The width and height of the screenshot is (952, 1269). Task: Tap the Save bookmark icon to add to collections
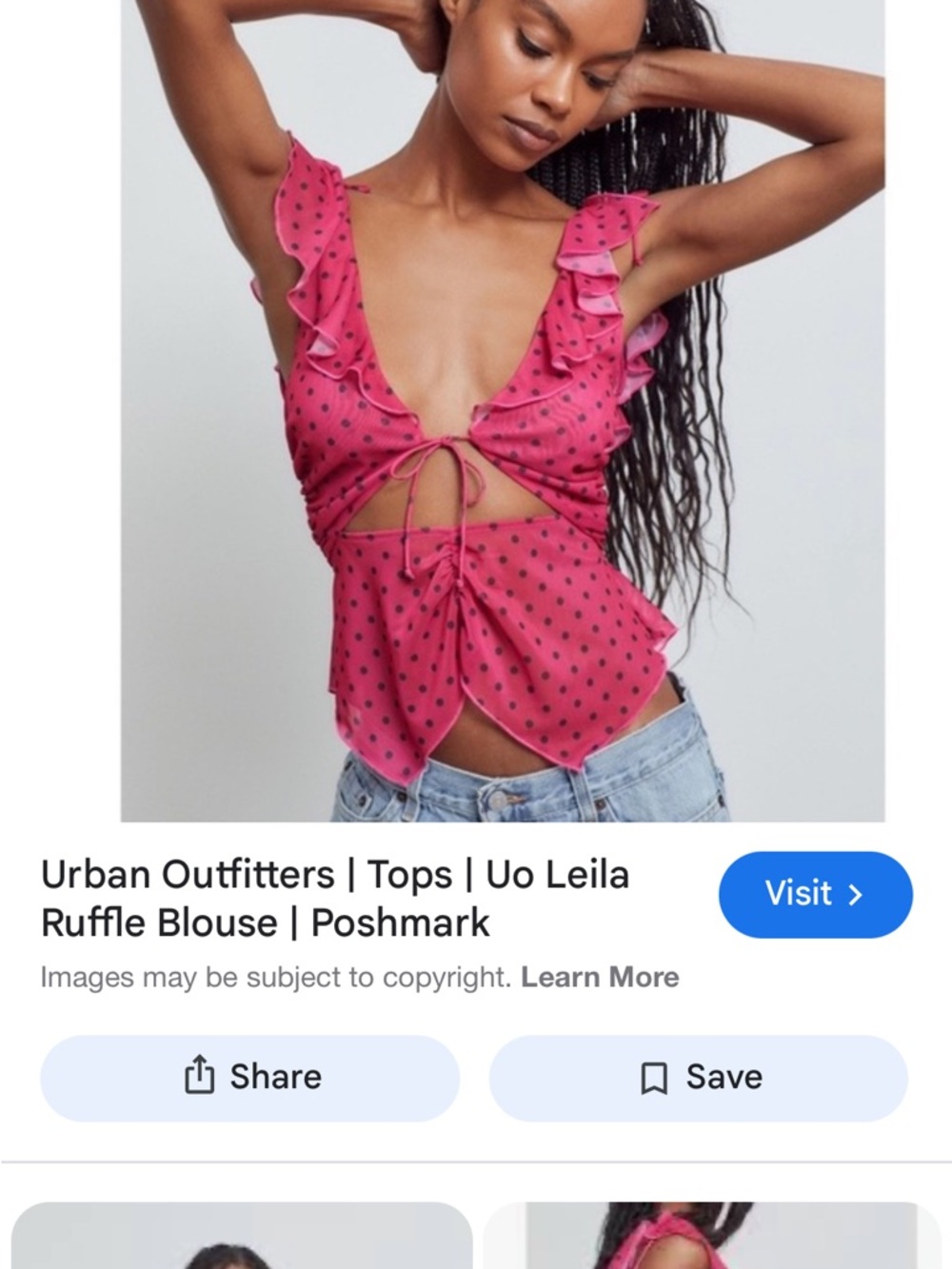coord(655,1077)
